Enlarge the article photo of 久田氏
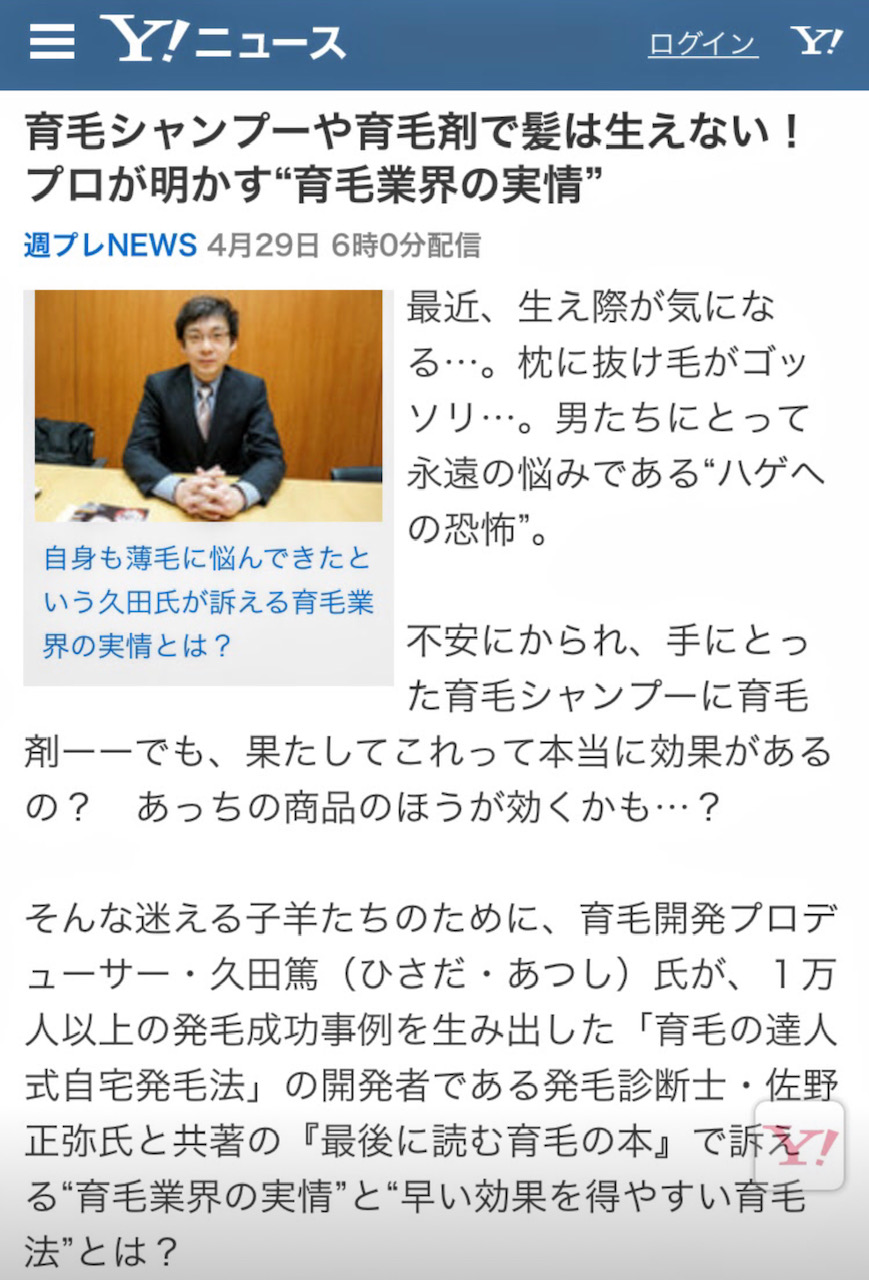 (208, 405)
